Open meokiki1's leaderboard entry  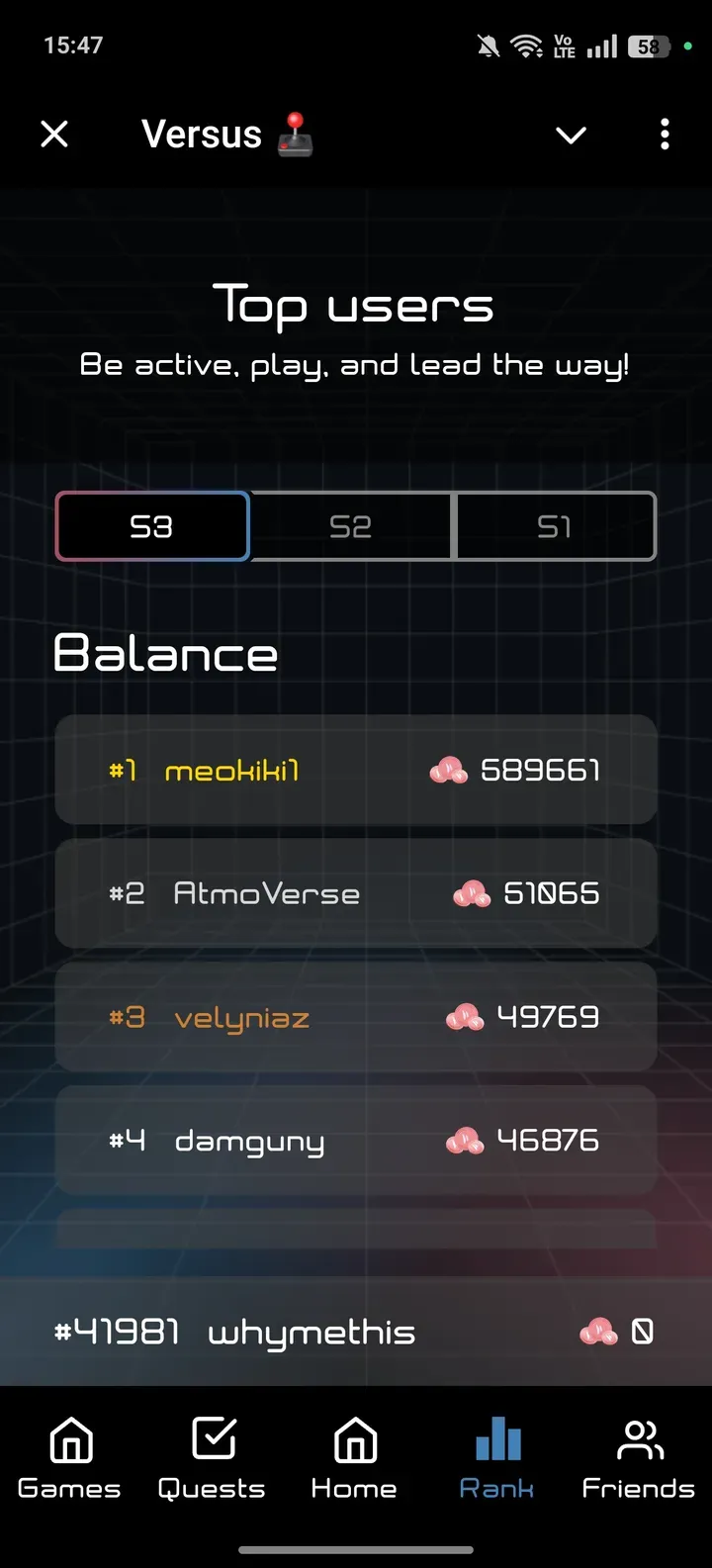coord(354,770)
